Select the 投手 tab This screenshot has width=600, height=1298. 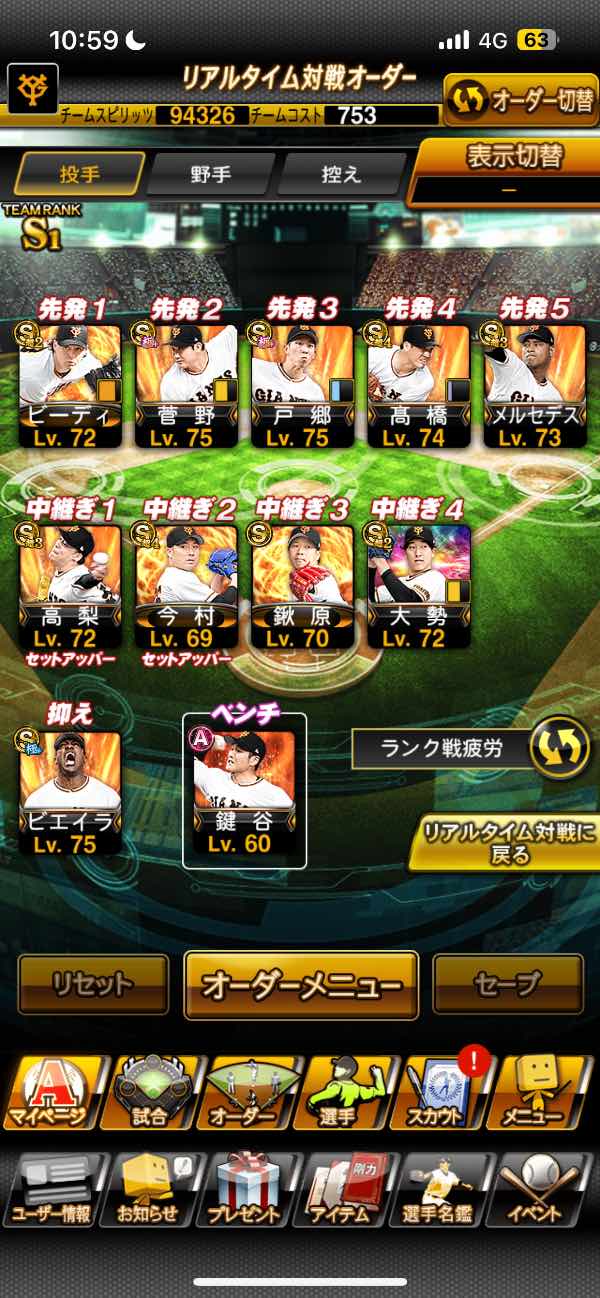tap(79, 174)
